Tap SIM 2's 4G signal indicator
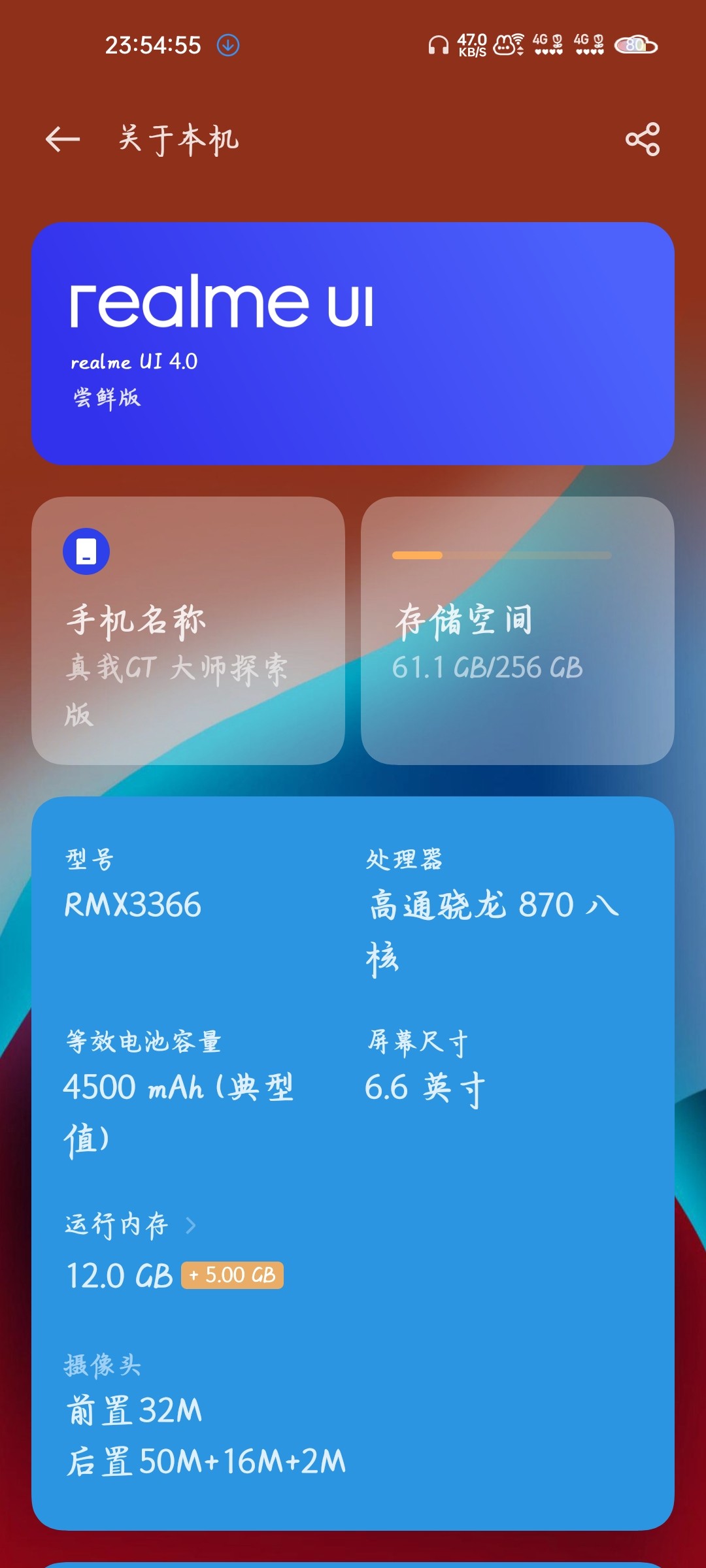This screenshot has width=706, height=1568. [589, 42]
